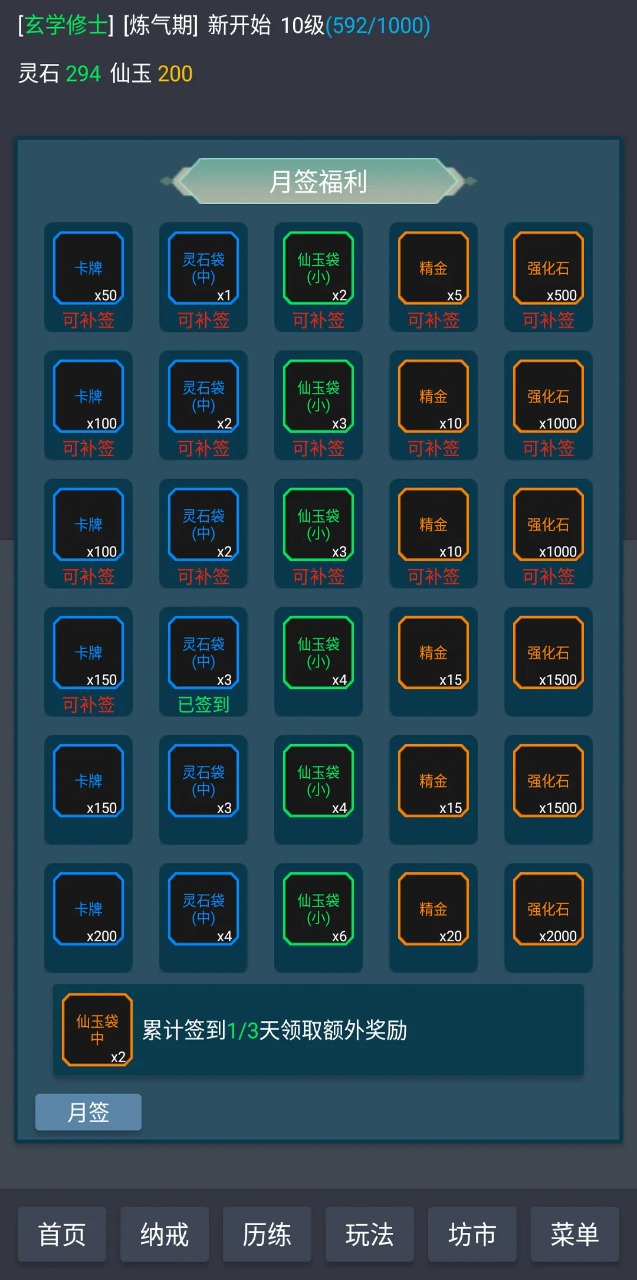
Task: Tap the 月签 button
Action: point(88,1112)
